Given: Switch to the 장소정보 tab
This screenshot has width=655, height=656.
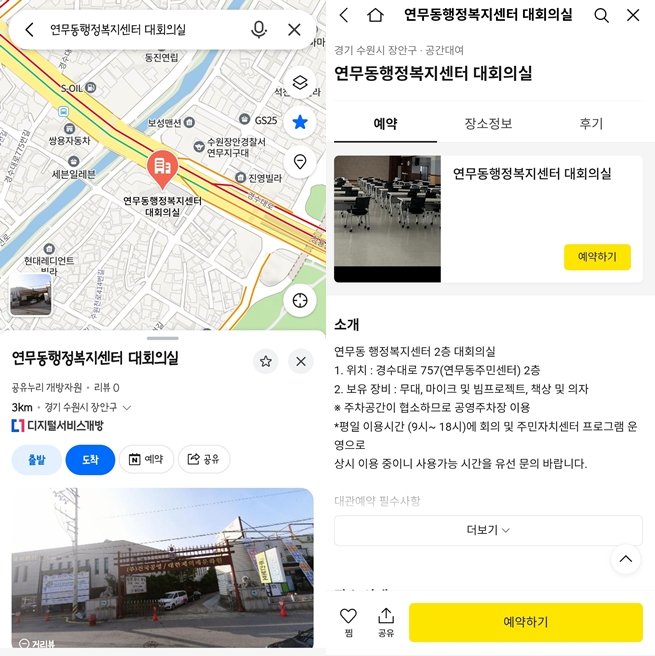Looking at the screenshot, I should click(x=488, y=124).
